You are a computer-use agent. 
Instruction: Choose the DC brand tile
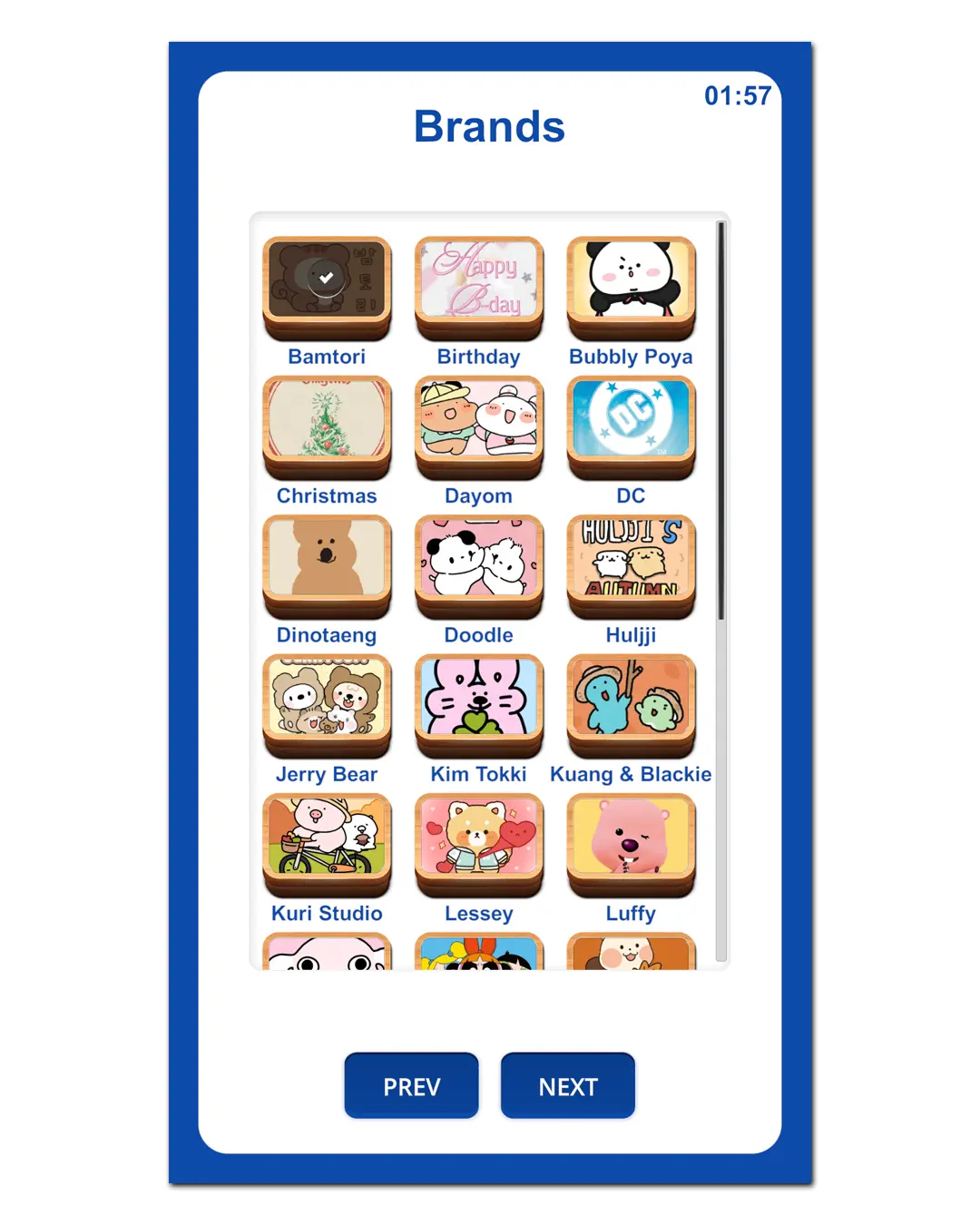(x=631, y=420)
